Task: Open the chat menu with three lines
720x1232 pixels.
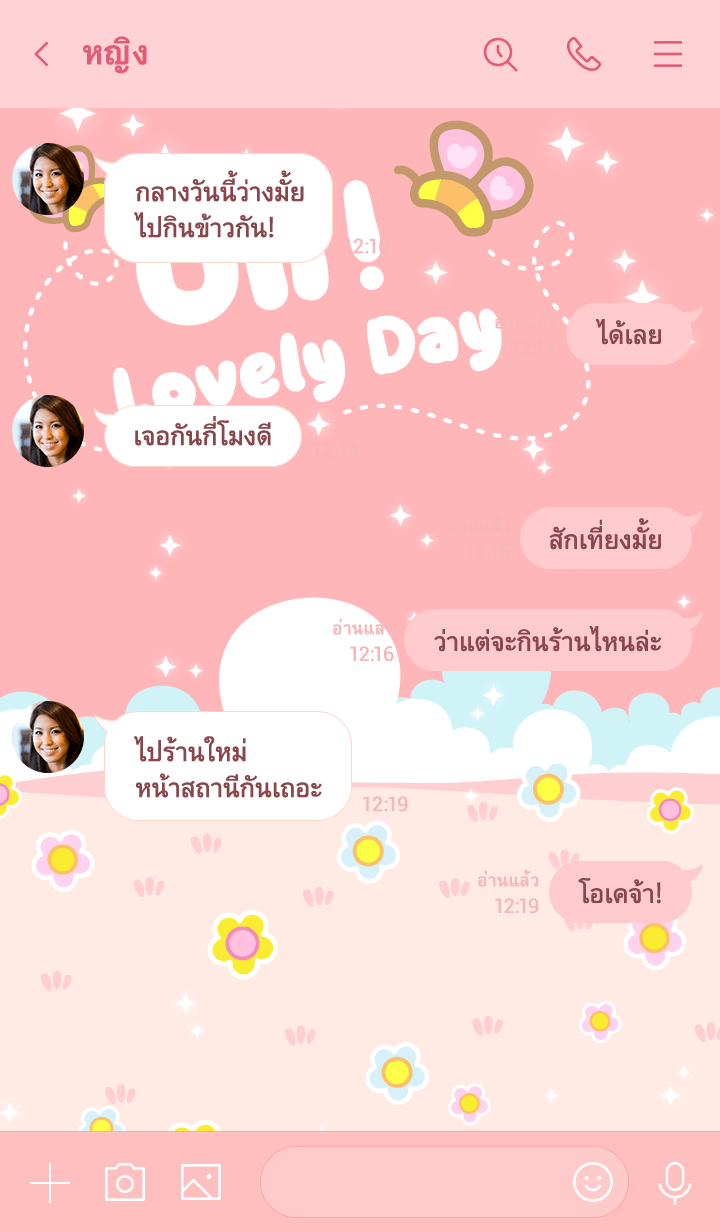Action: coord(668,54)
